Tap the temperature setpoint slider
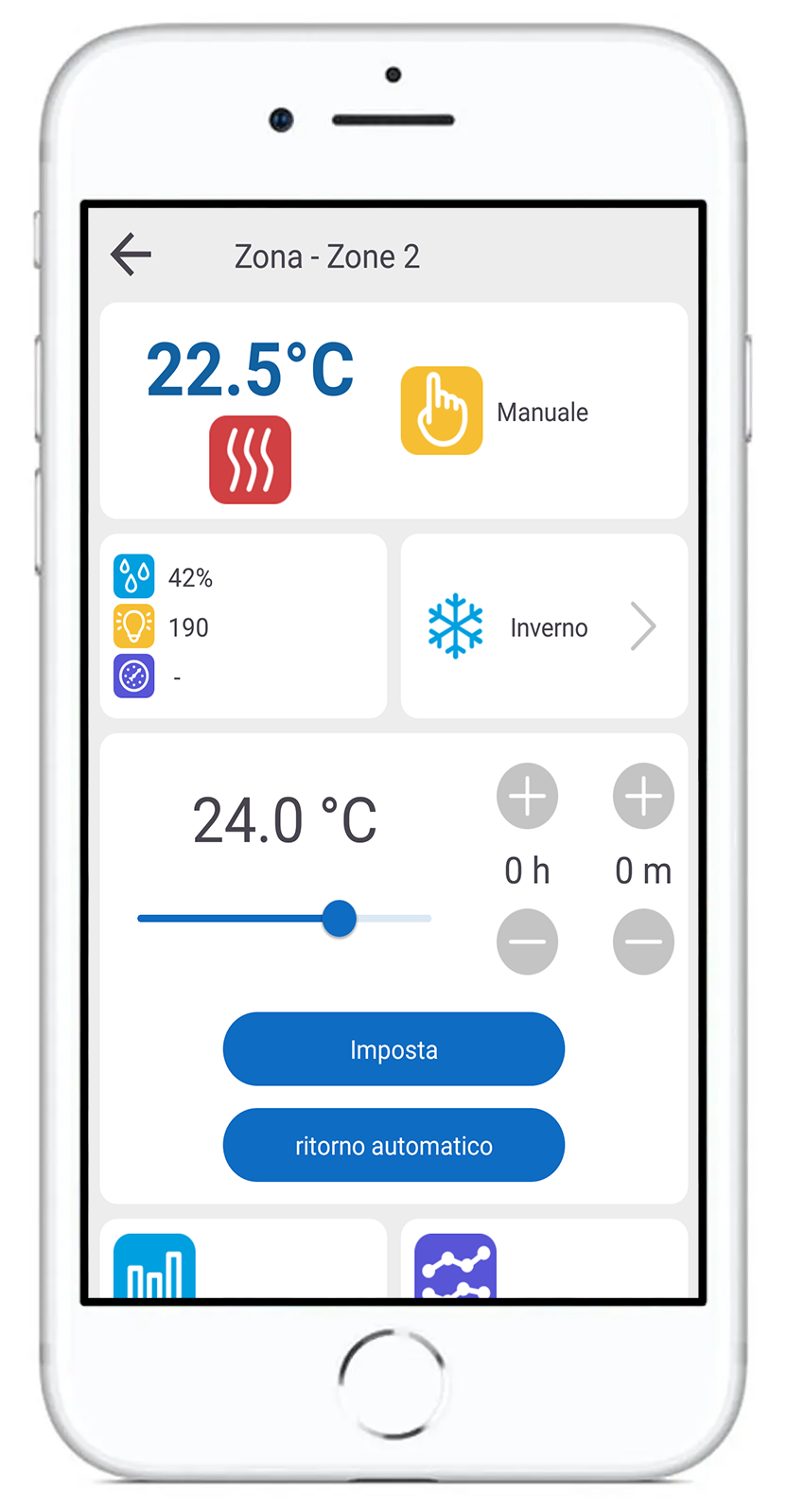This screenshot has width=787, height=1512. (x=285, y=919)
